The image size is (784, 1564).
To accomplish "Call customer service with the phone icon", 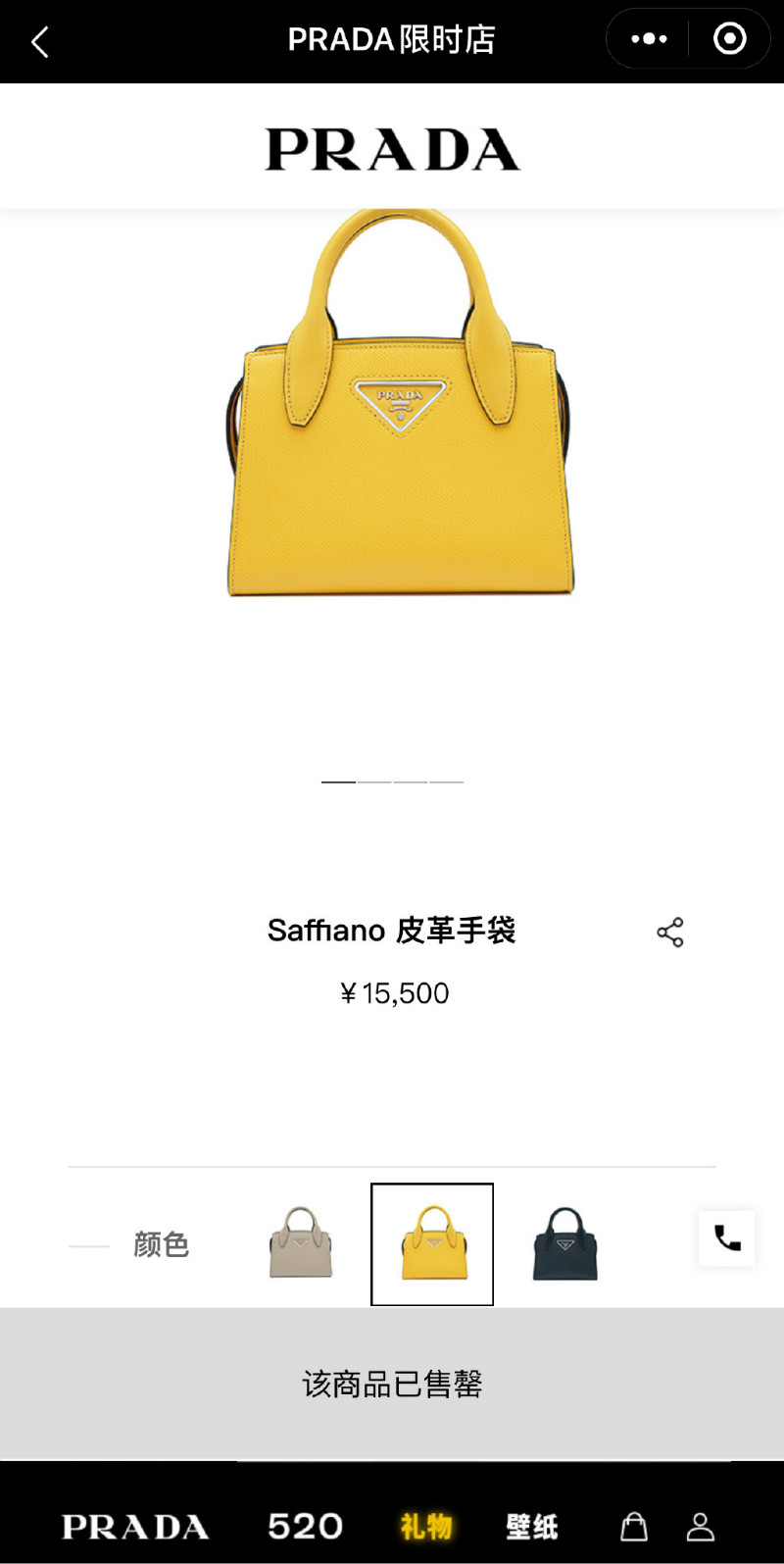I will [x=727, y=1238].
